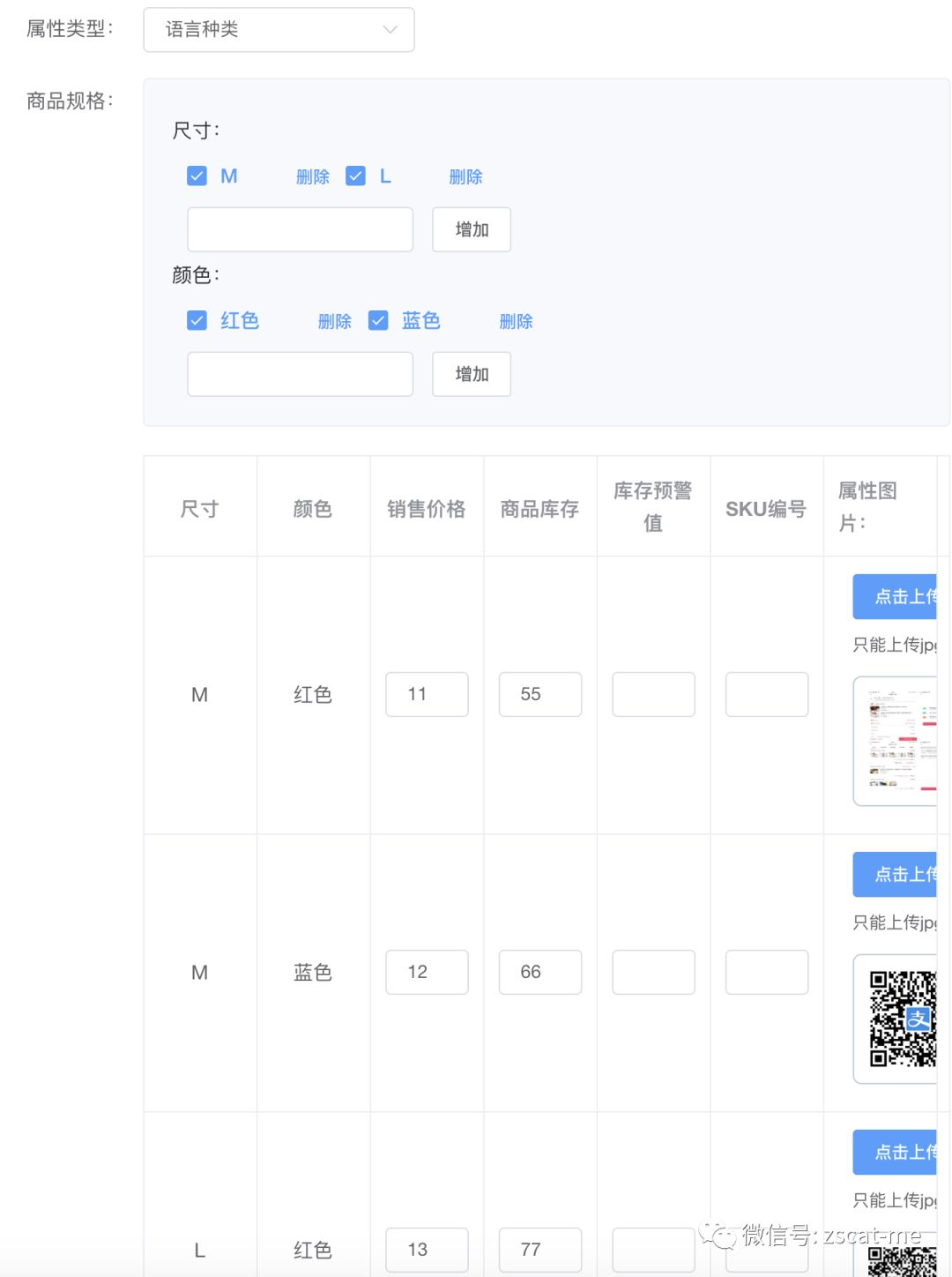
Task: Tap 增加 button under 尺寸
Action: point(471,229)
